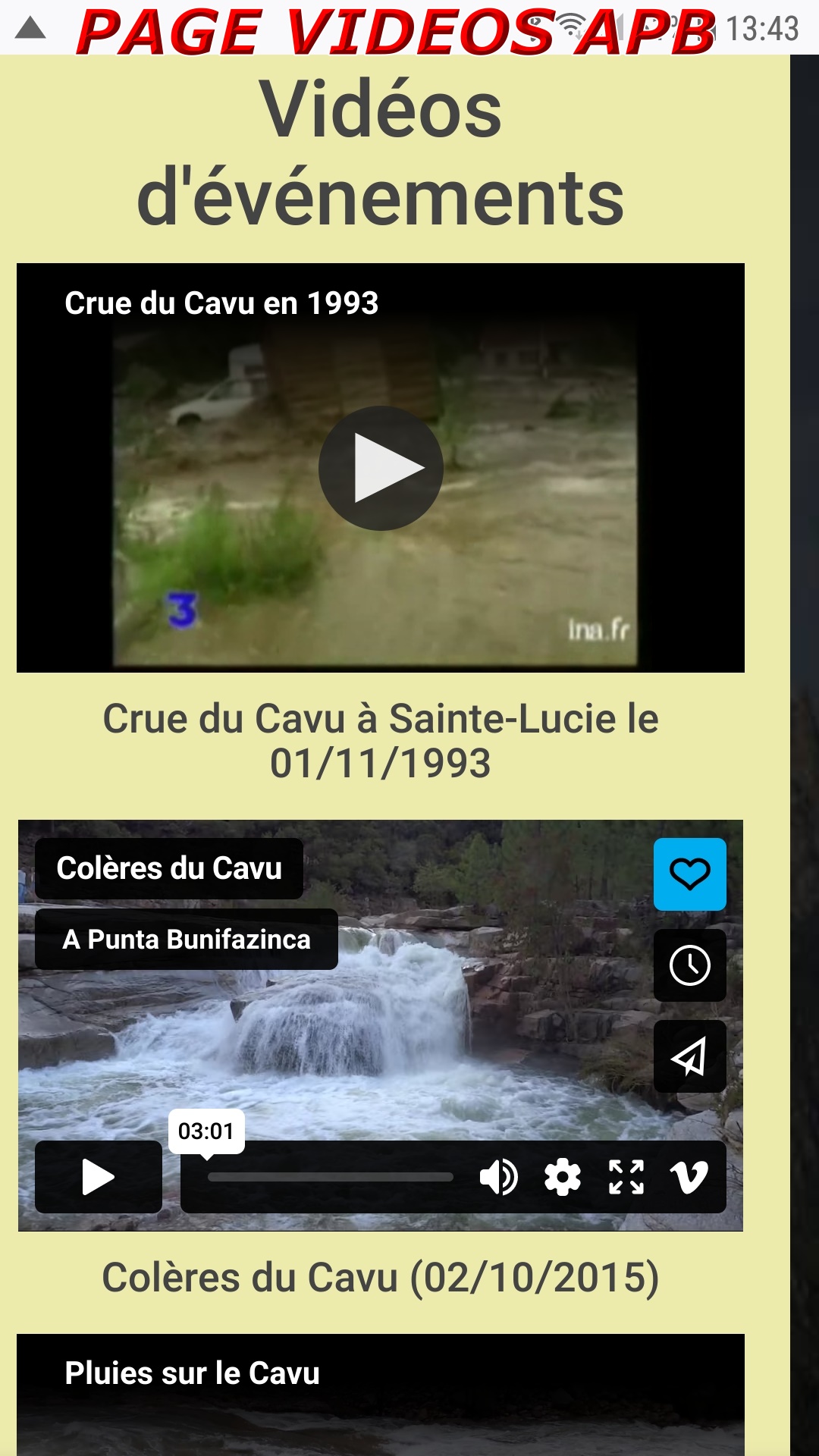Viewport: 819px width, 1456px height.
Task: Seek within the Colères du Cavu progress bar
Action: pos(331,1178)
